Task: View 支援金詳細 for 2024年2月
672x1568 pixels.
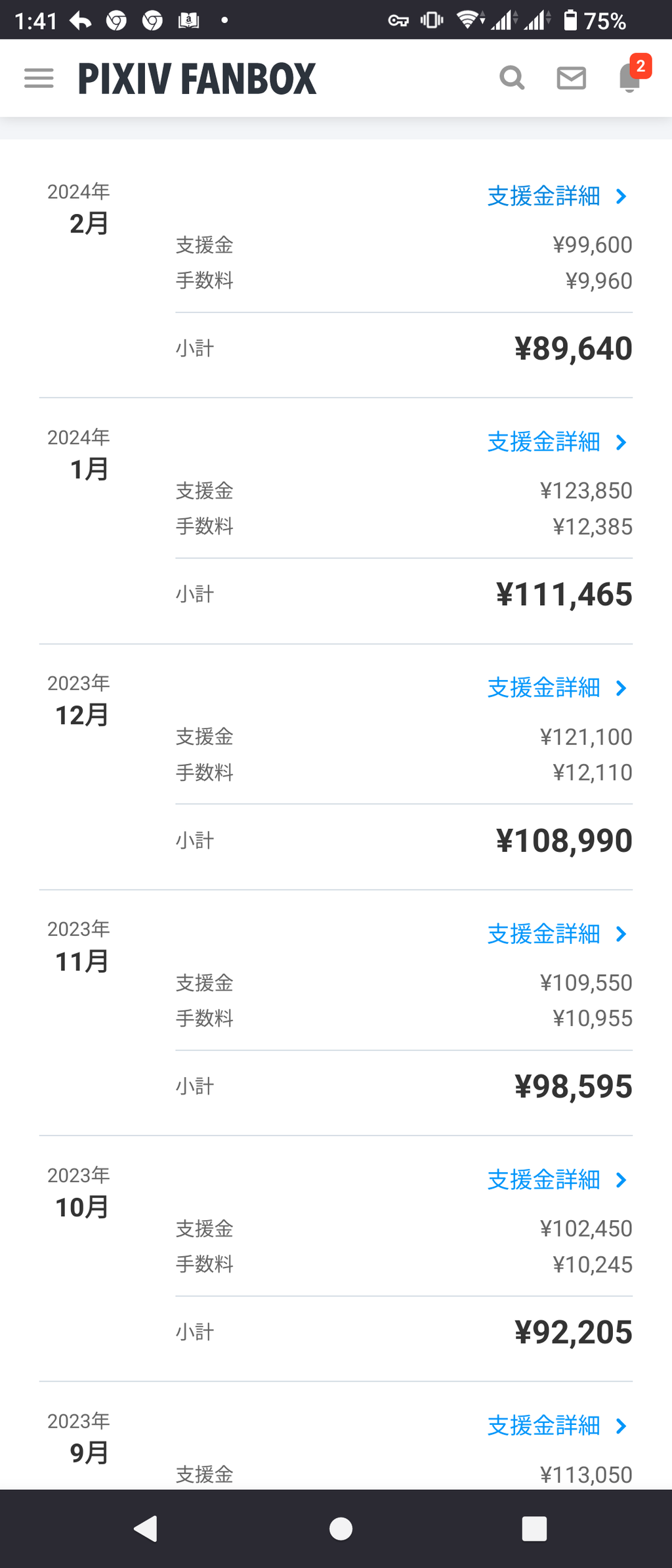Action: [557, 196]
